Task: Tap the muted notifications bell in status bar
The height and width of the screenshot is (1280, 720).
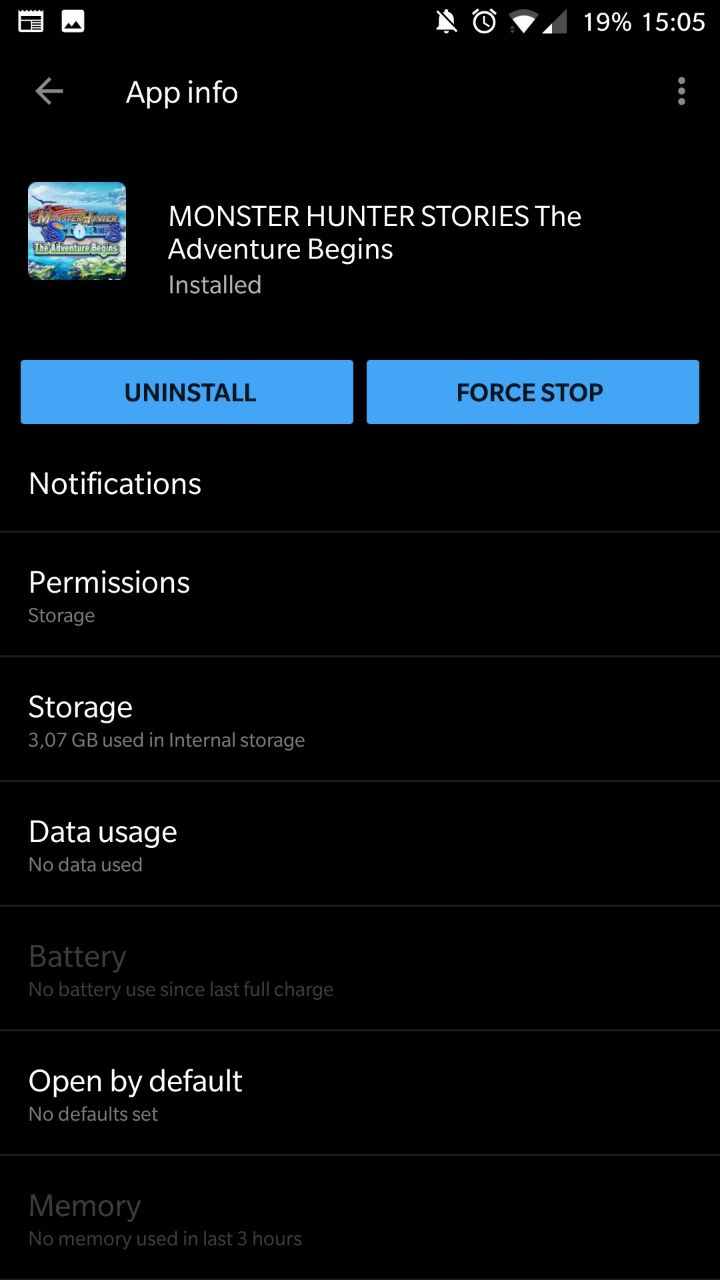Action: click(x=445, y=20)
